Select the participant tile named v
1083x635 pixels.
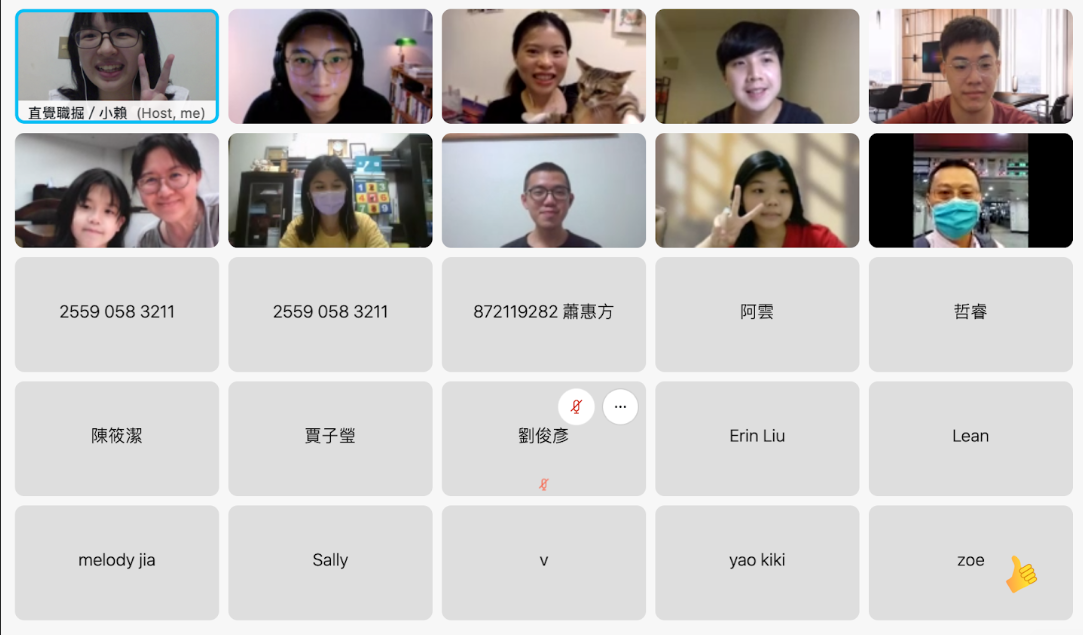click(x=543, y=561)
